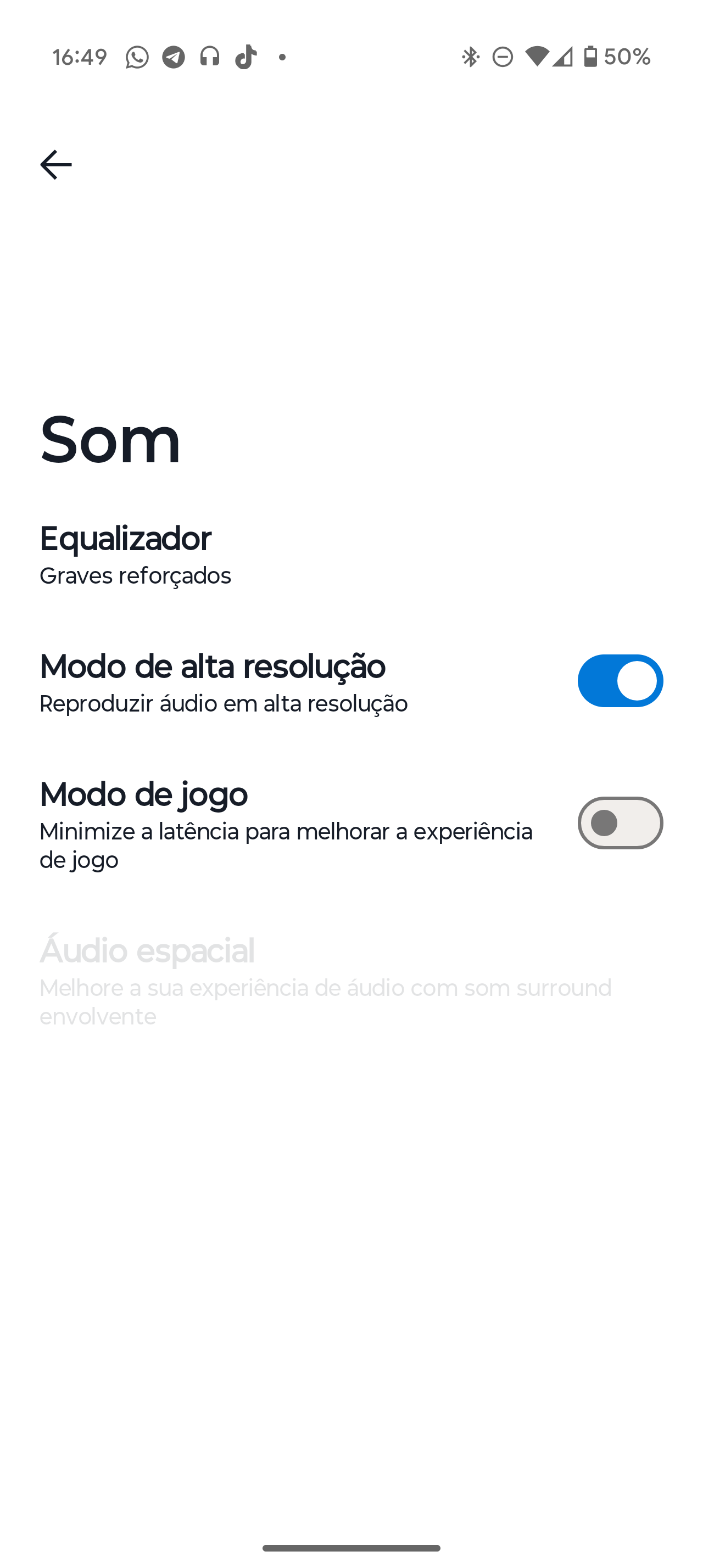The height and width of the screenshot is (1568, 703).
Task: Go back using the top-left arrow
Action: (x=55, y=164)
